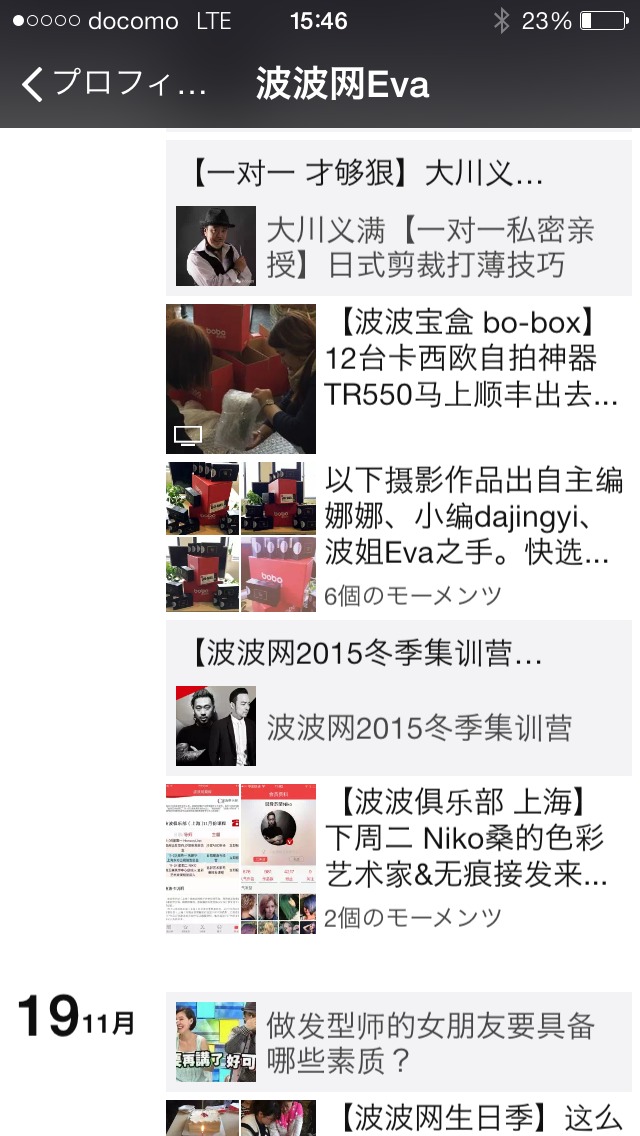This screenshot has height=1136, width=640.
Task: Open the 波波网2015冬季集训营 shared link
Action: pos(399,698)
